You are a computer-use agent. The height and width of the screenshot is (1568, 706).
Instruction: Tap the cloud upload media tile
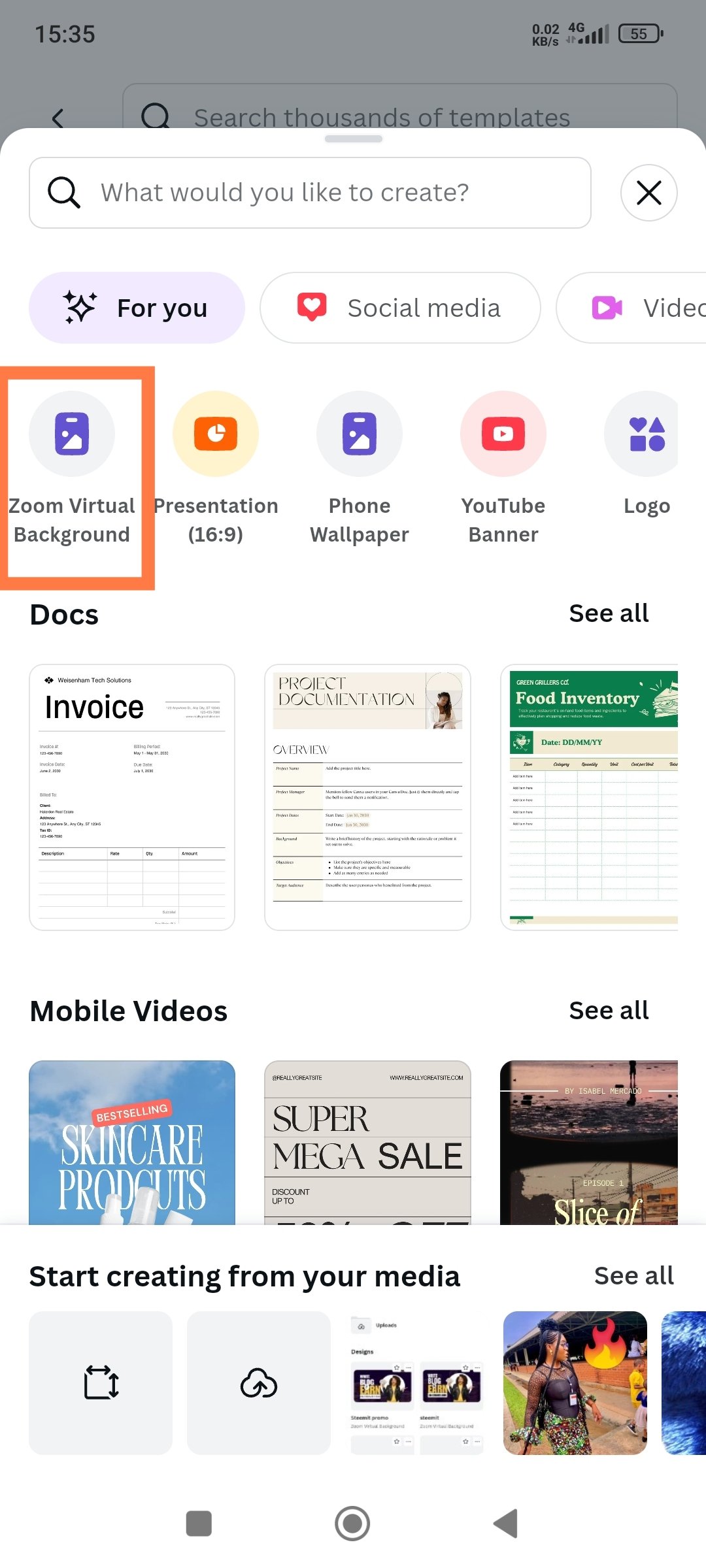259,1382
